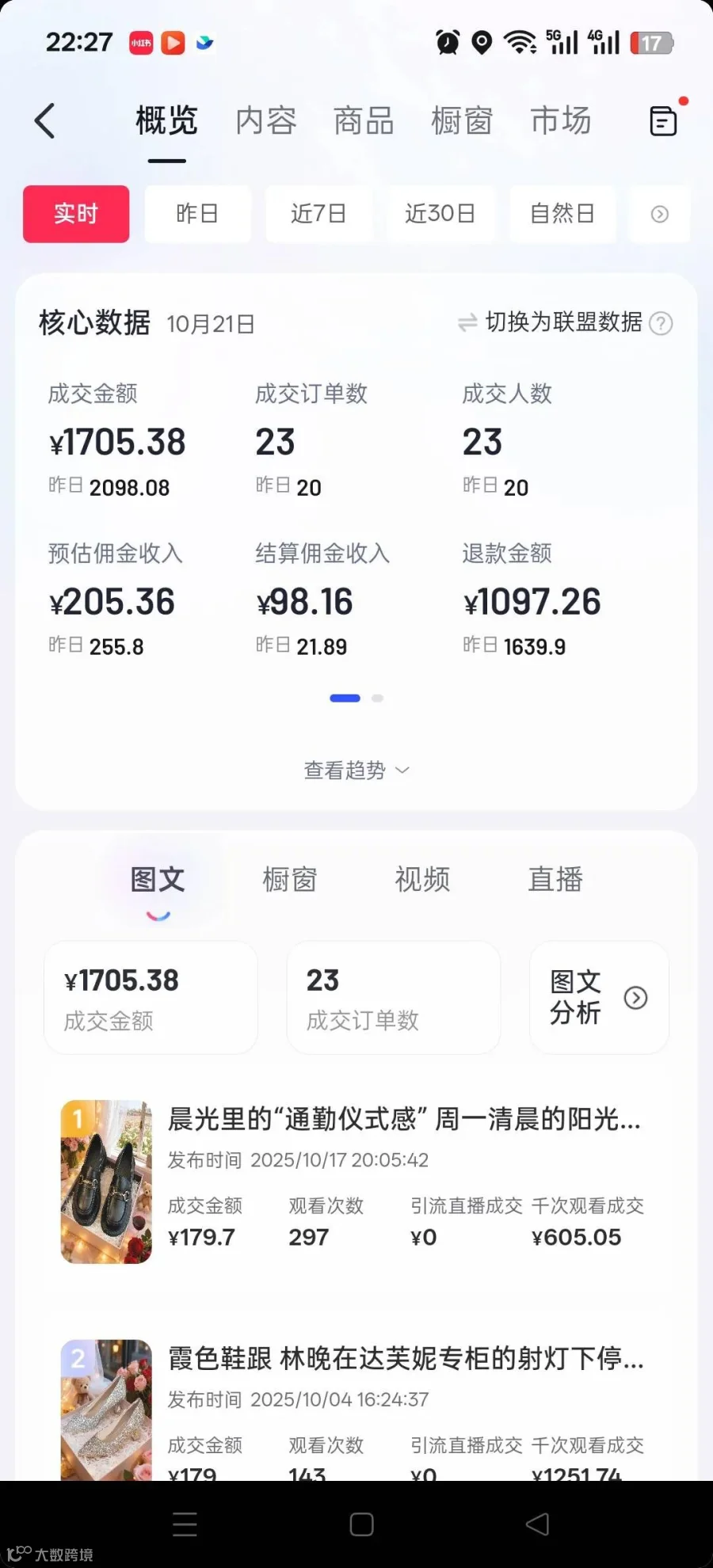713x1568 pixels.
Task: Switch to the 商品 tab
Action: pyautogui.click(x=364, y=121)
